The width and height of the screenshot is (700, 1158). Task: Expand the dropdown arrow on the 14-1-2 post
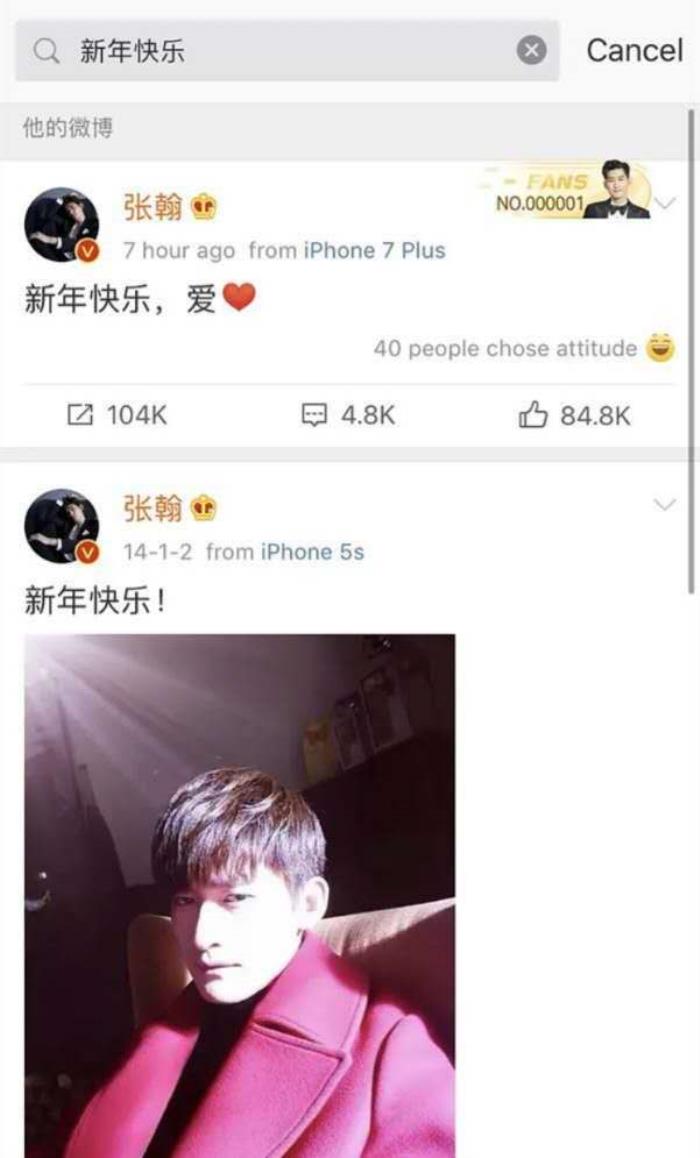pyautogui.click(x=665, y=505)
